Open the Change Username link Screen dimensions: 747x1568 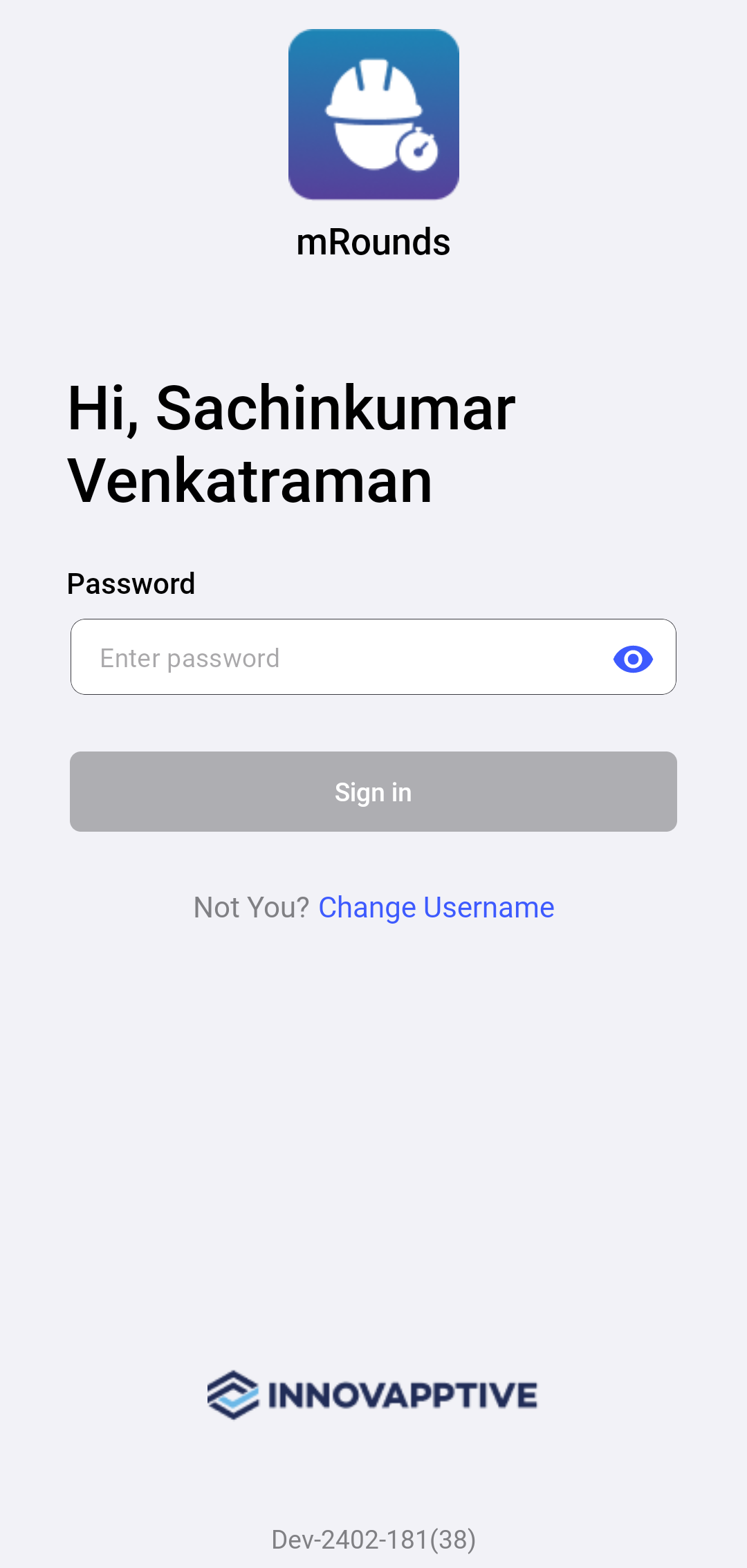tap(436, 908)
